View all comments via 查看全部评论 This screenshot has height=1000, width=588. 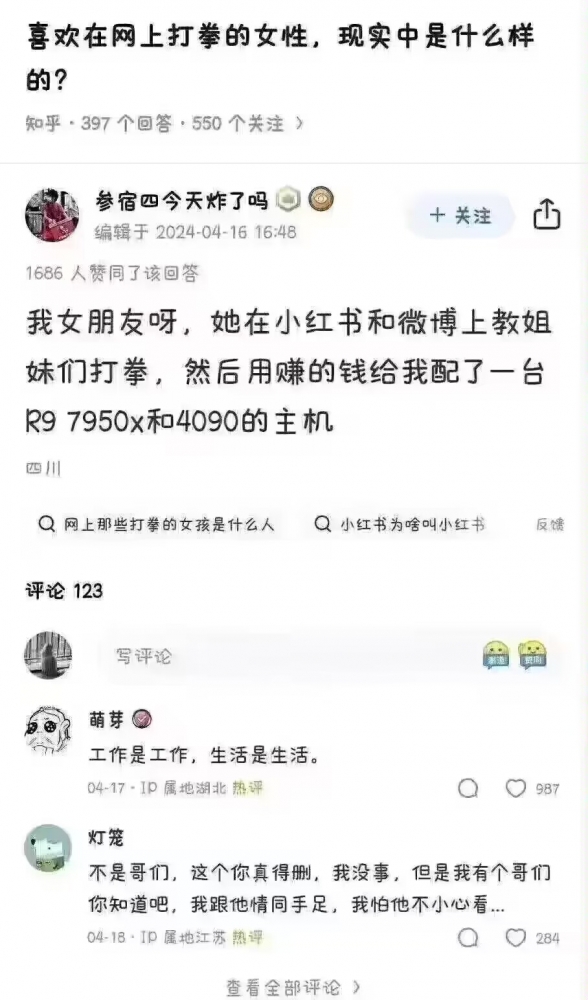point(293,987)
